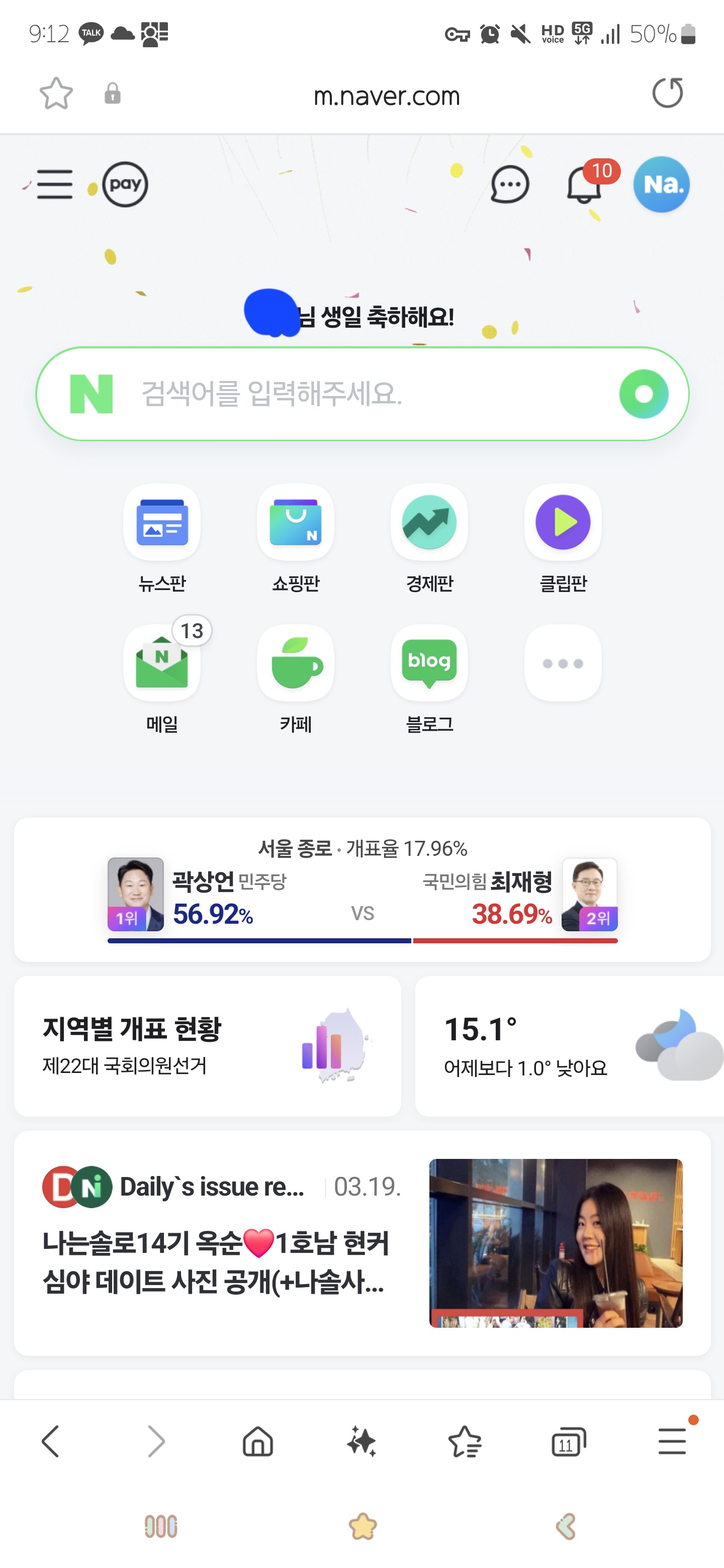
Task: Open the browser tabs view showing 11
Action: pos(568,1441)
